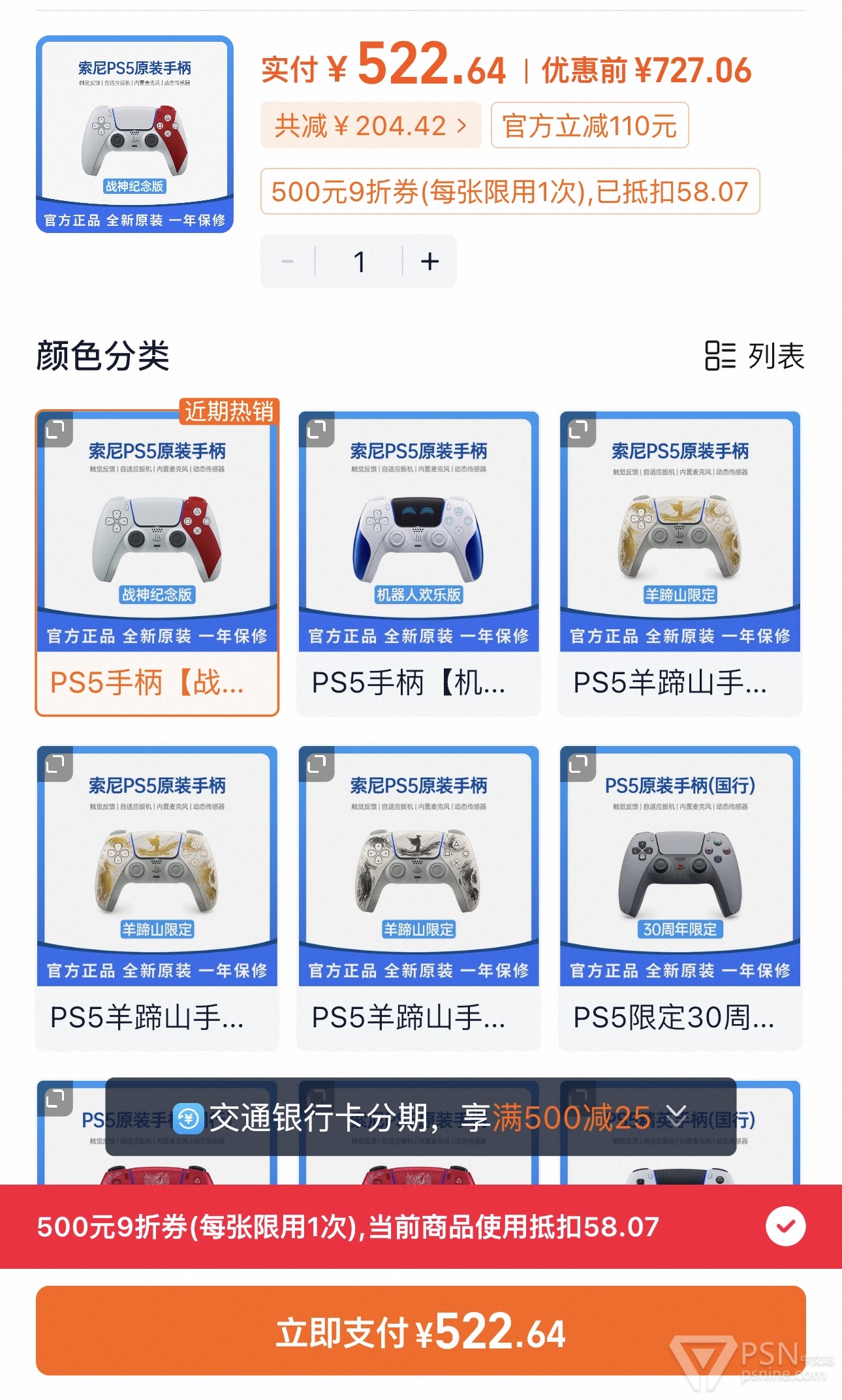
Task: Expand the 交通银行卡分期 installment offer
Action: [x=676, y=1117]
